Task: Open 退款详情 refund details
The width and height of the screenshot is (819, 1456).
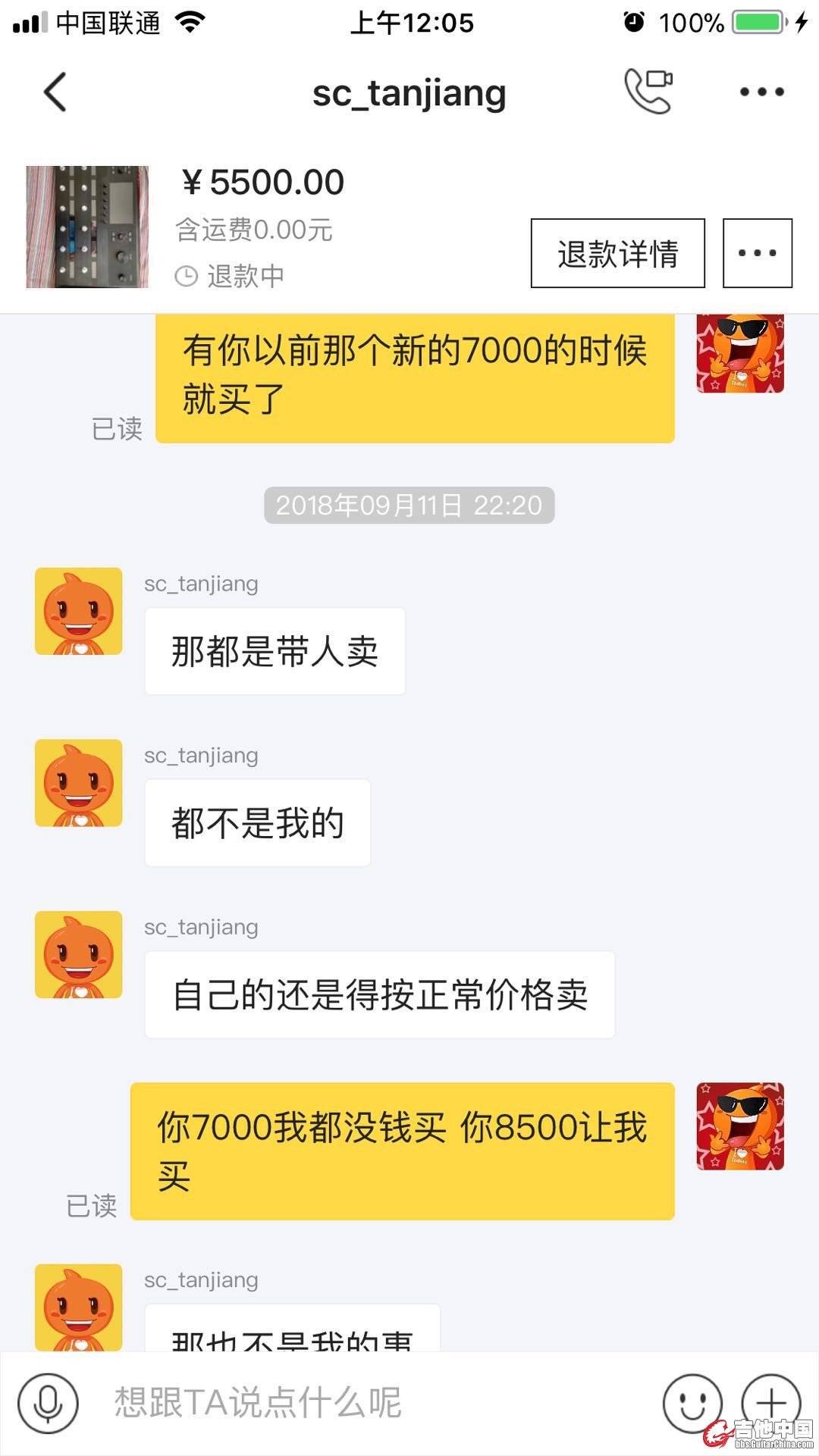Action: click(x=617, y=253)
